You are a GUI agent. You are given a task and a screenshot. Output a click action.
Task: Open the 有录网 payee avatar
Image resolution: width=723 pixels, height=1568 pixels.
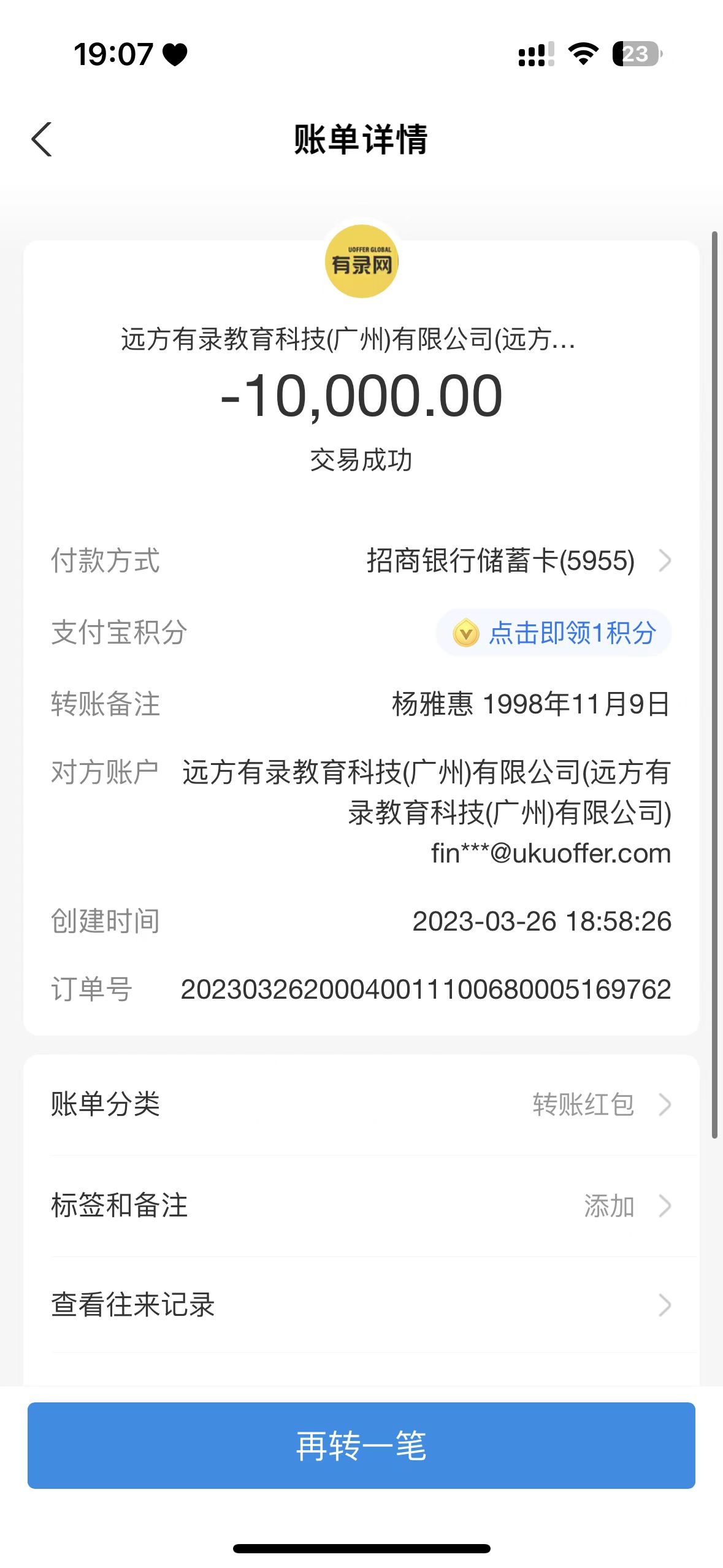click(x=361, y=262)
